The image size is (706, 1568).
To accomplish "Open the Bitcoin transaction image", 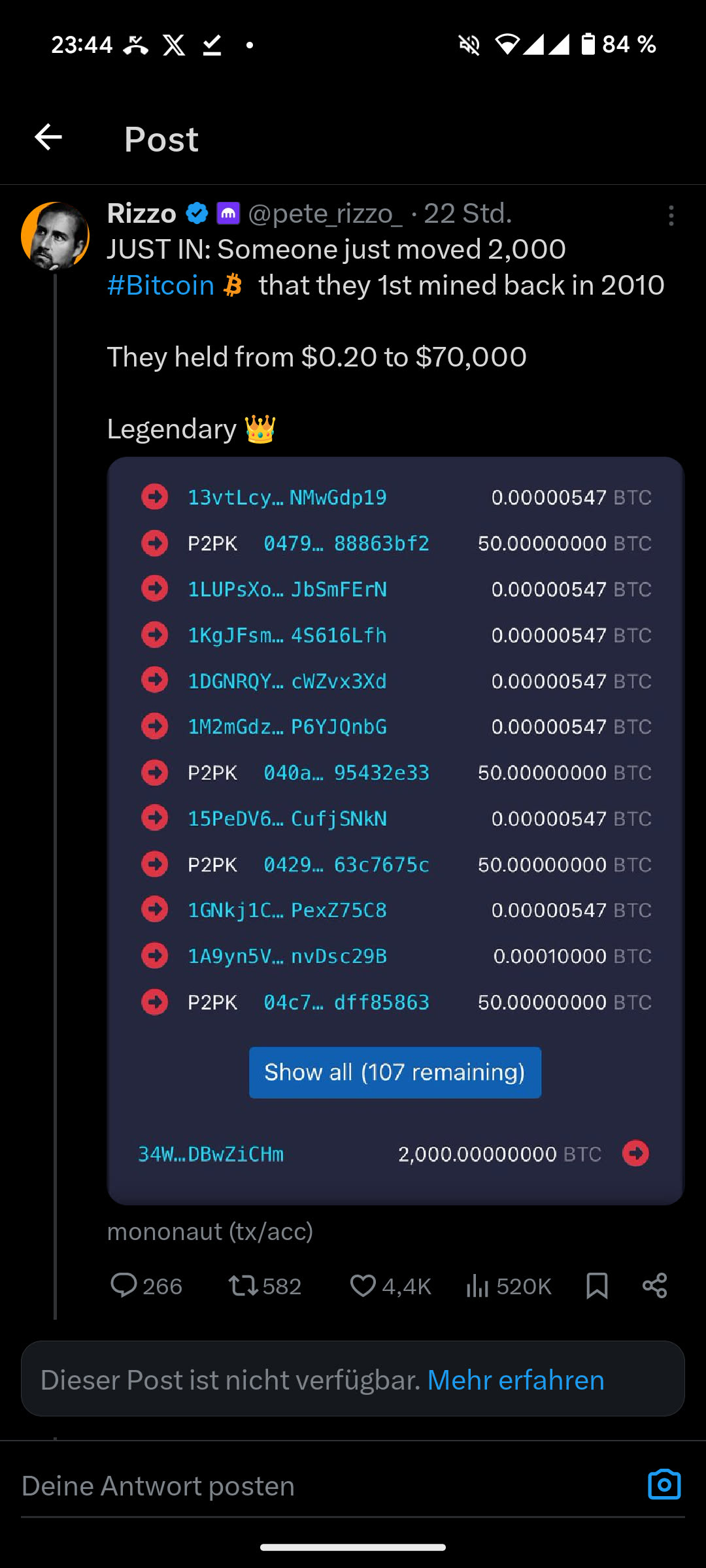I will pyautogui.click(x=395, y=830).
